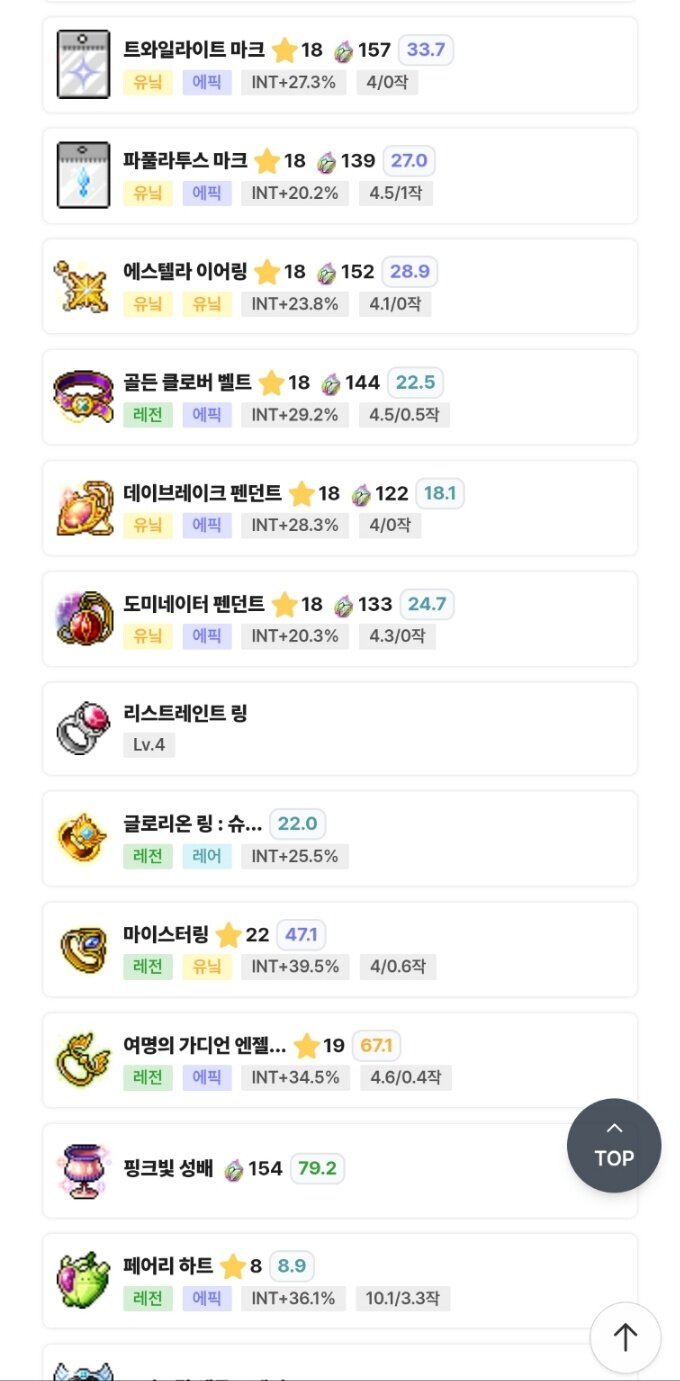The image size is (680, 1381).
Task: Open the 글로리온 링 card
Action: [x=340, y=839]
